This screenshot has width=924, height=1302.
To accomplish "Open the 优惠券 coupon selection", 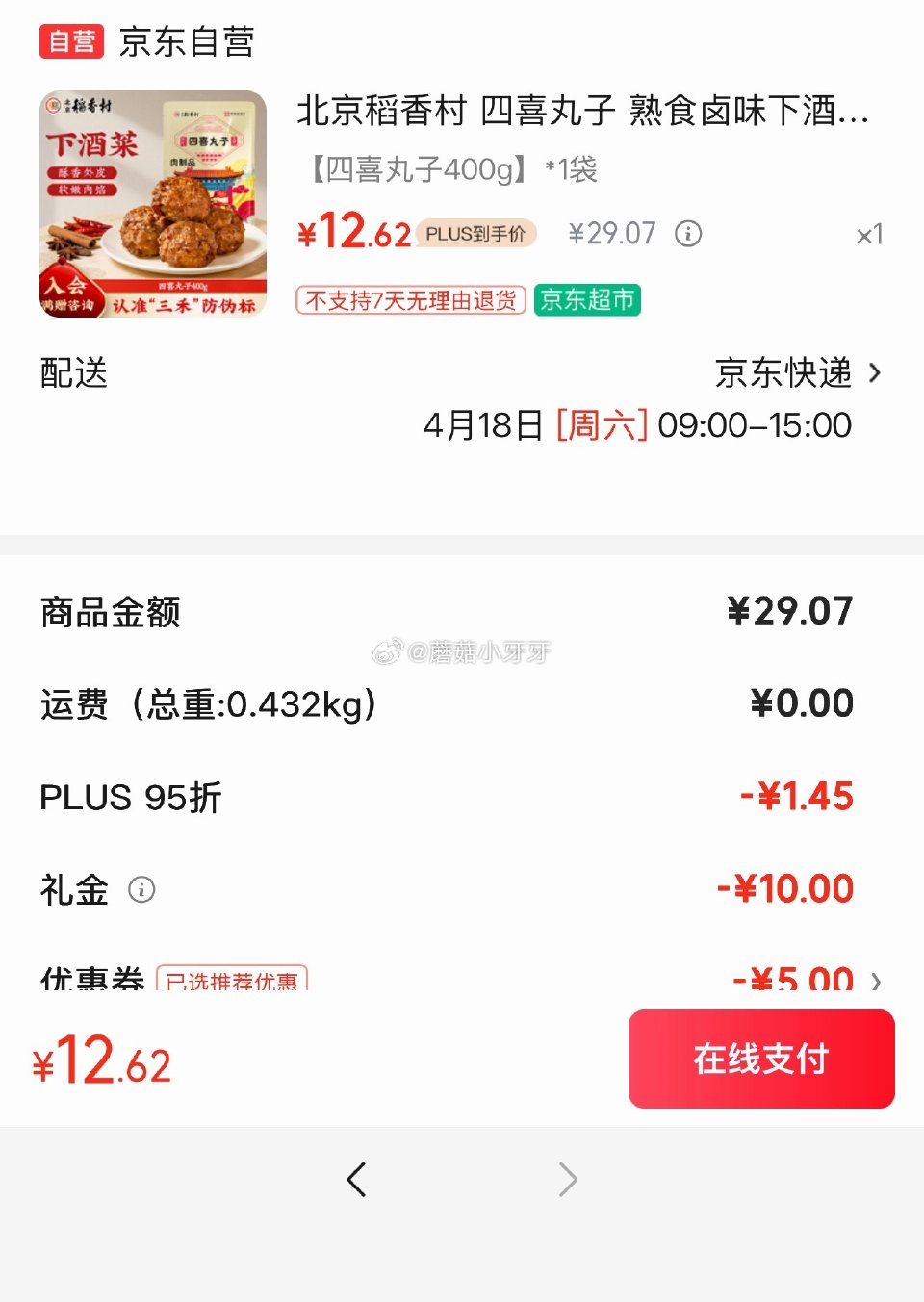I will (875, 982).
